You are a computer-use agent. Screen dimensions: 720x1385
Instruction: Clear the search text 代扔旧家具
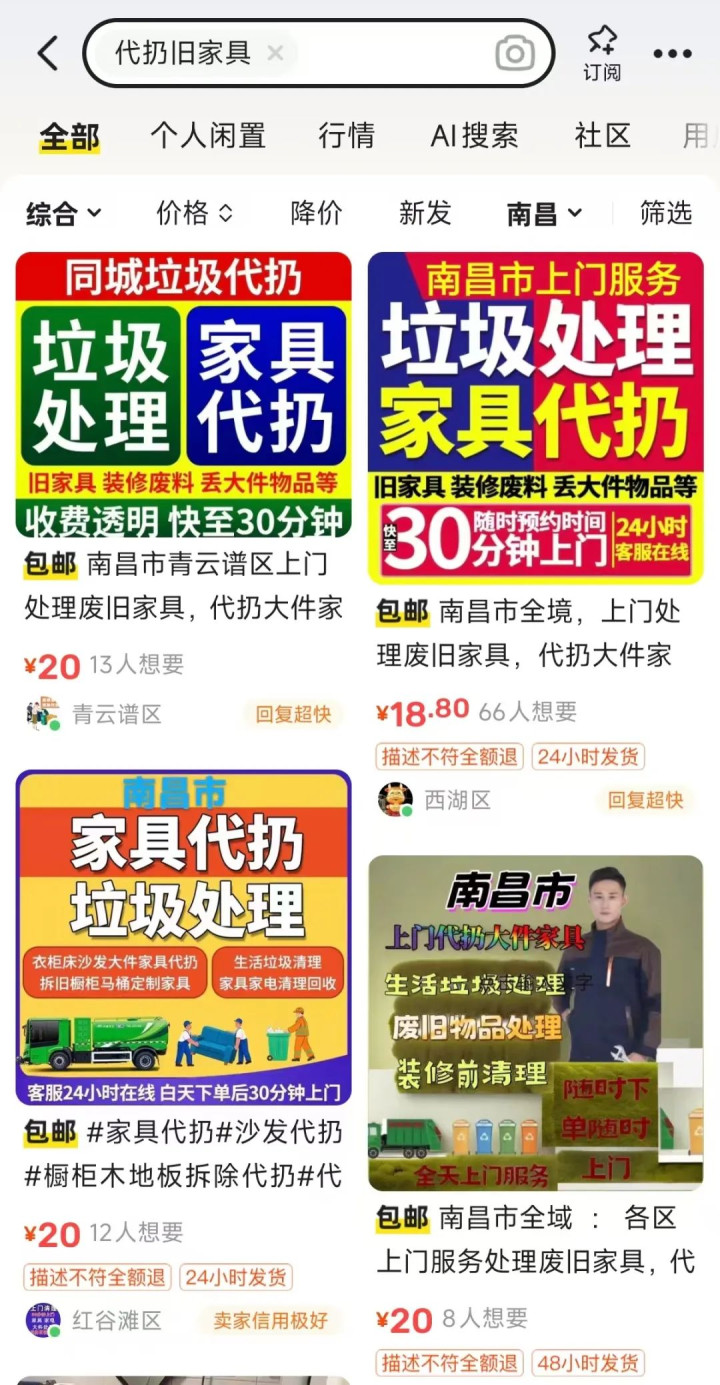(x=276, y=53)
